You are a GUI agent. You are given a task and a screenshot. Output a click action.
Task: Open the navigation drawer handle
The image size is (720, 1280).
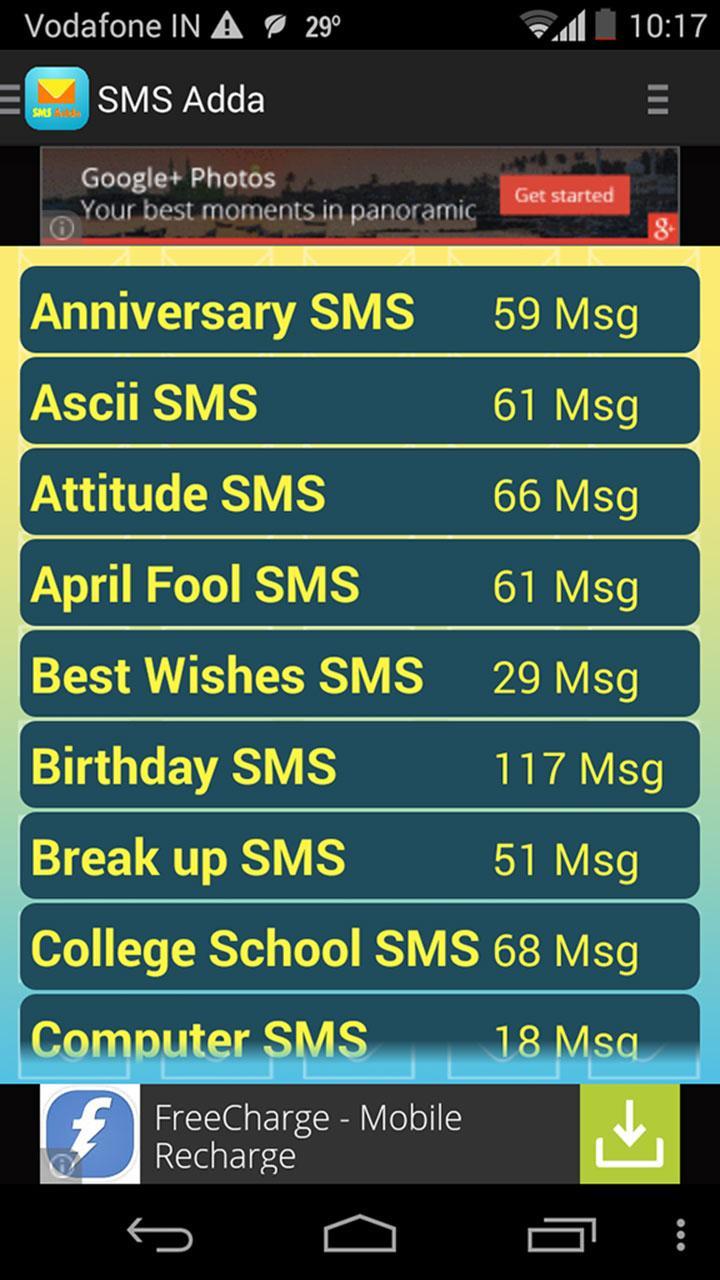[x=10, y=99]
